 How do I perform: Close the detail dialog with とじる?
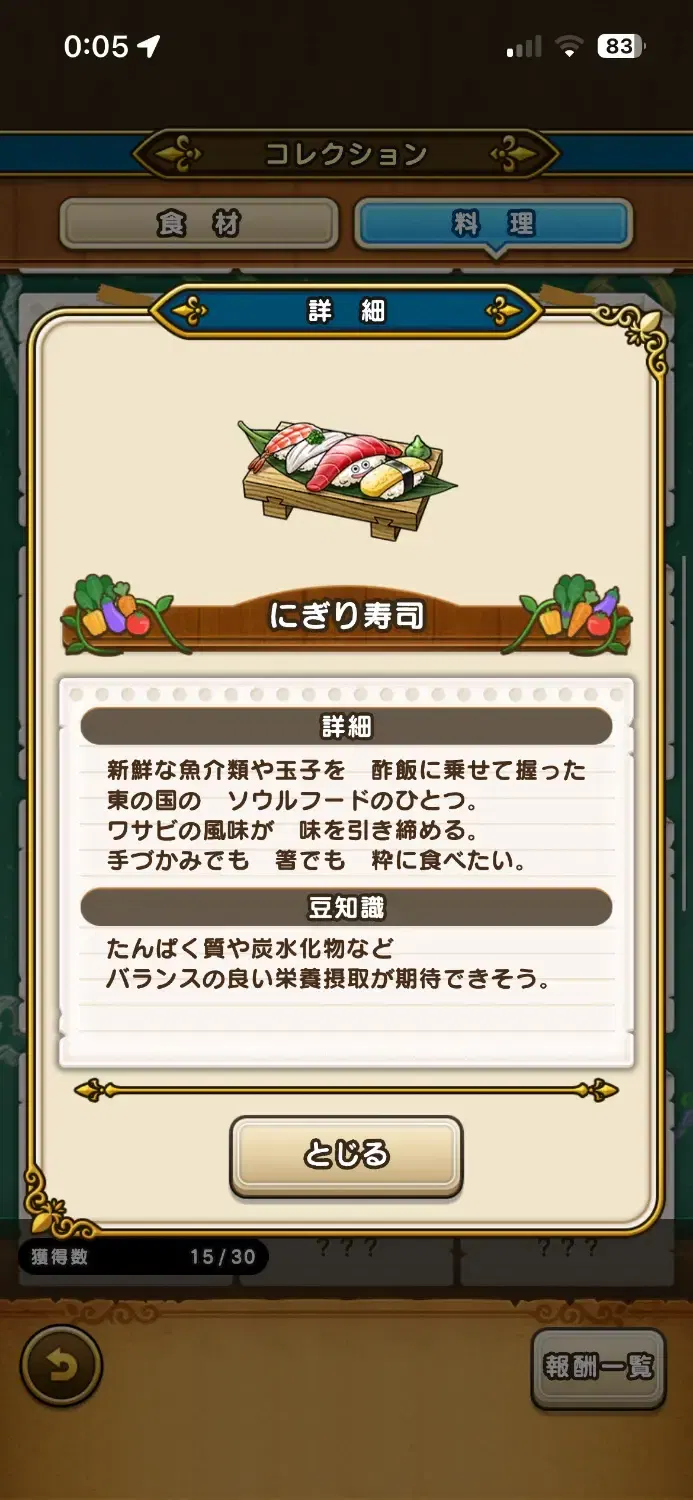coord(346,1155)
